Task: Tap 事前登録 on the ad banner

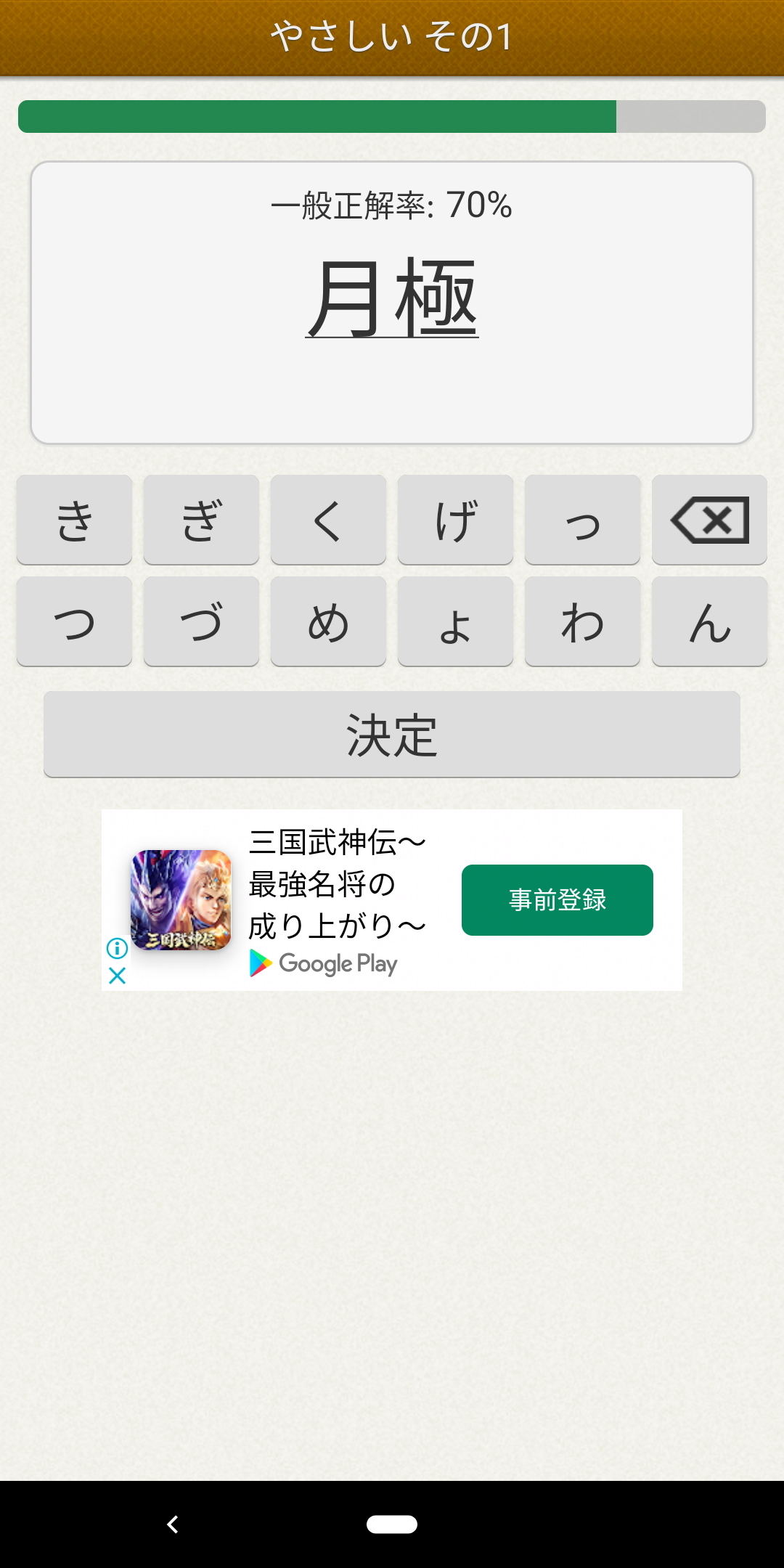Action: click(x=558, y=900)
